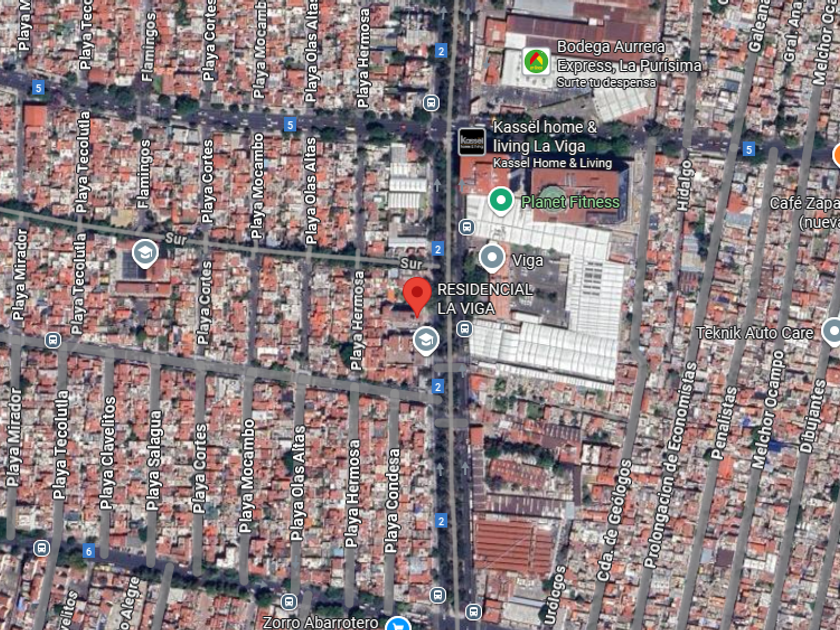Open the Planet Fitness place marker

pos(501,201)
